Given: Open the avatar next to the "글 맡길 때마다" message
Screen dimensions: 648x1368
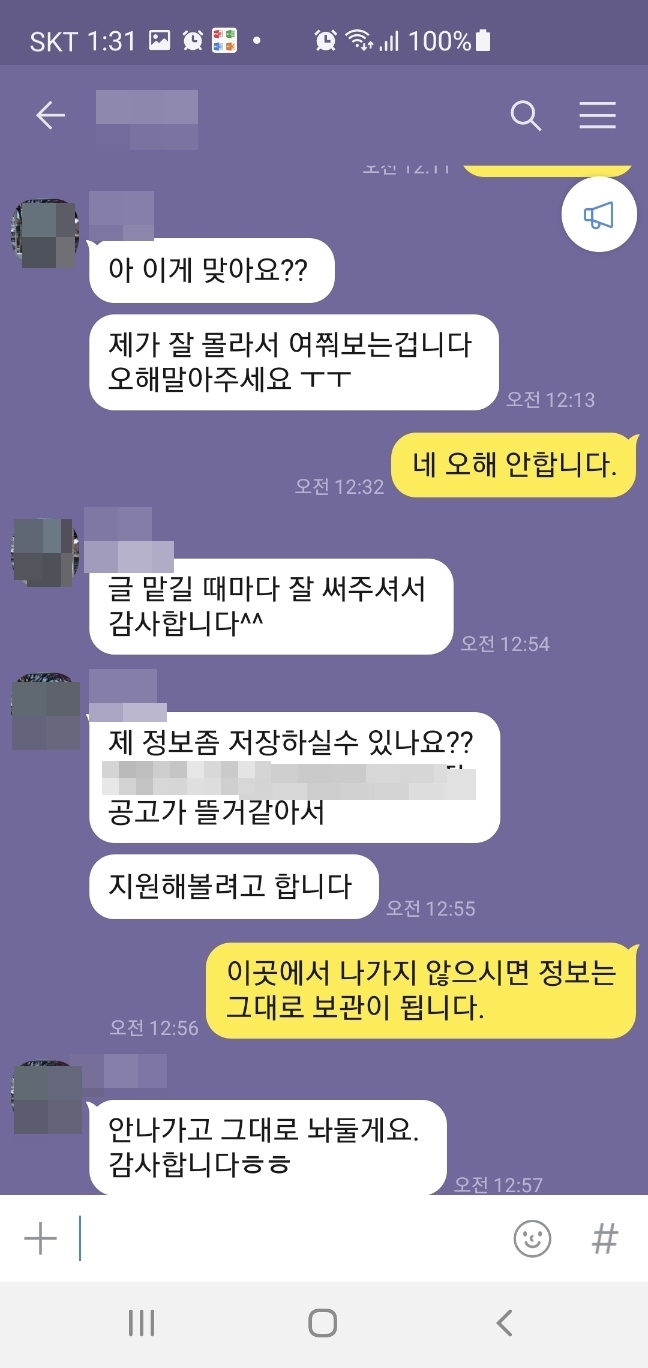Looking at the screenshot, I should click(x=45, y=552).
